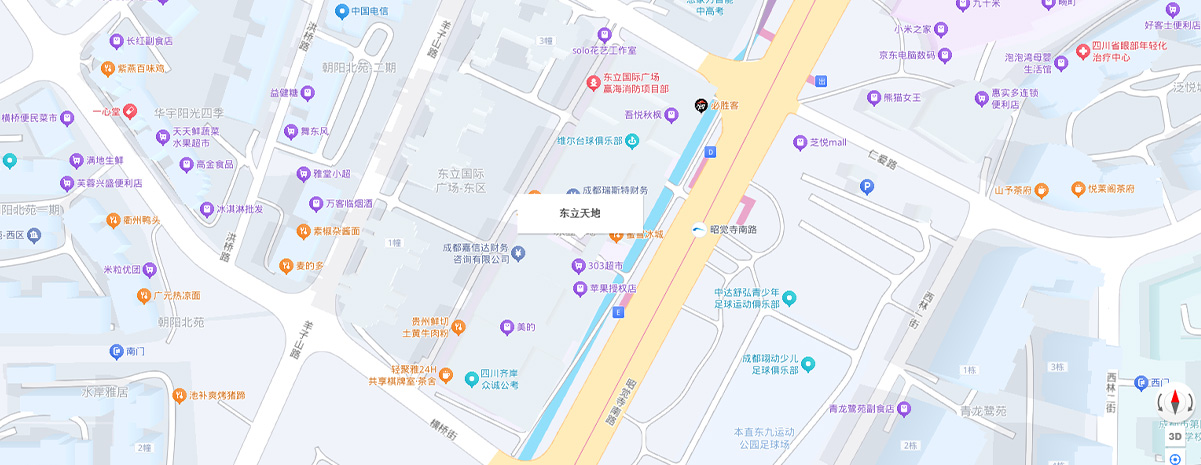Select the 苹果授权店 marker

point(579,288)
